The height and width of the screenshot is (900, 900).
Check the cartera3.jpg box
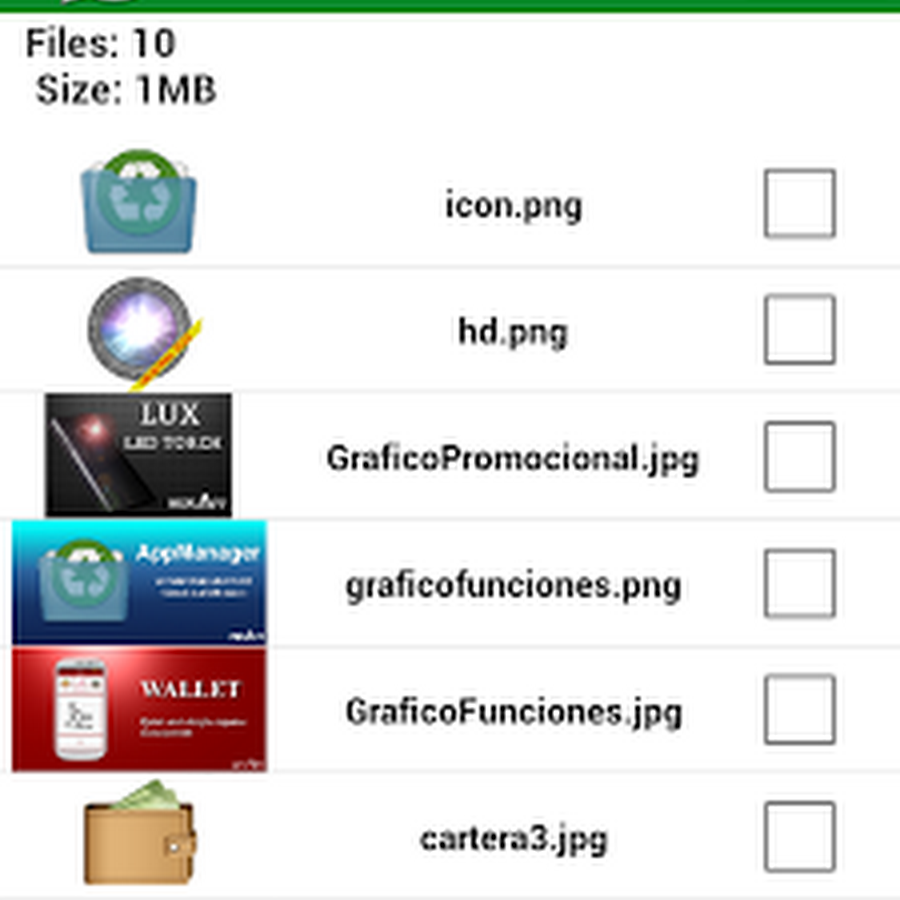799,837
